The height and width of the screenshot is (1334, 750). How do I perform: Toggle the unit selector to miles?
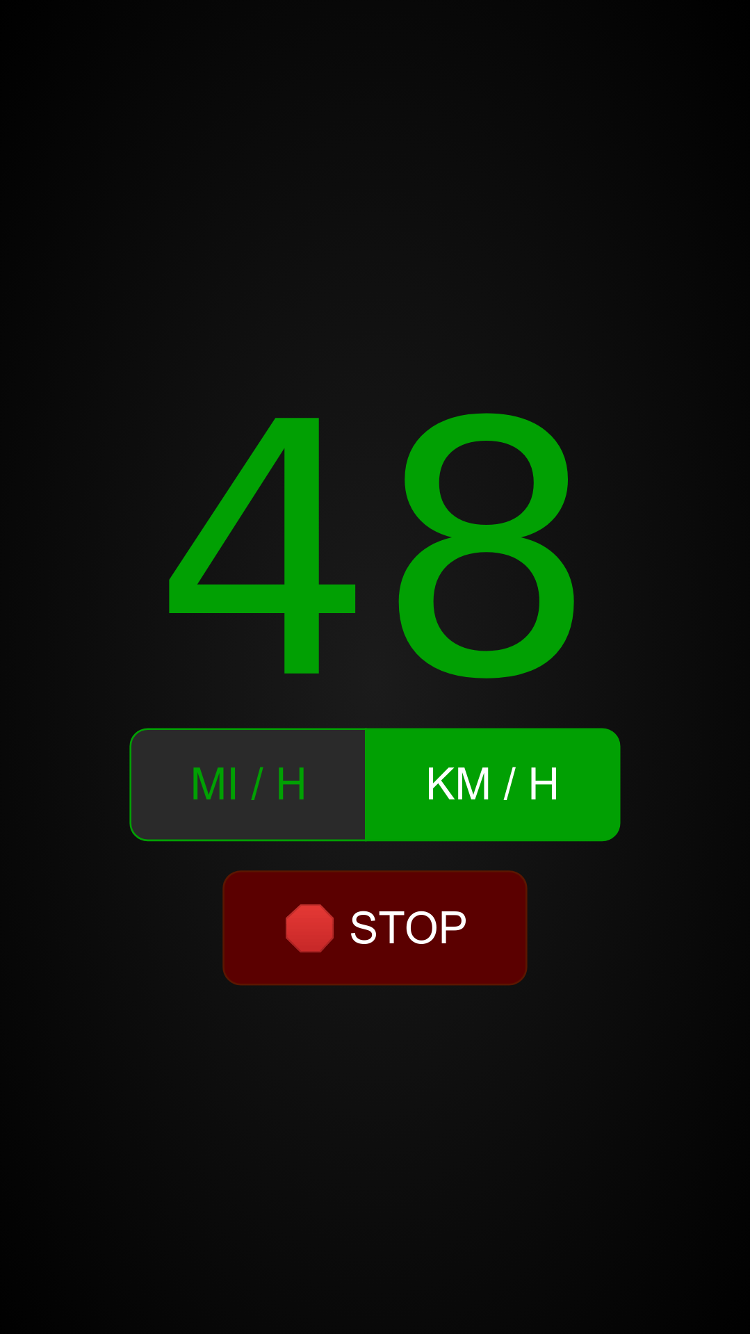(x=247, y=784)
